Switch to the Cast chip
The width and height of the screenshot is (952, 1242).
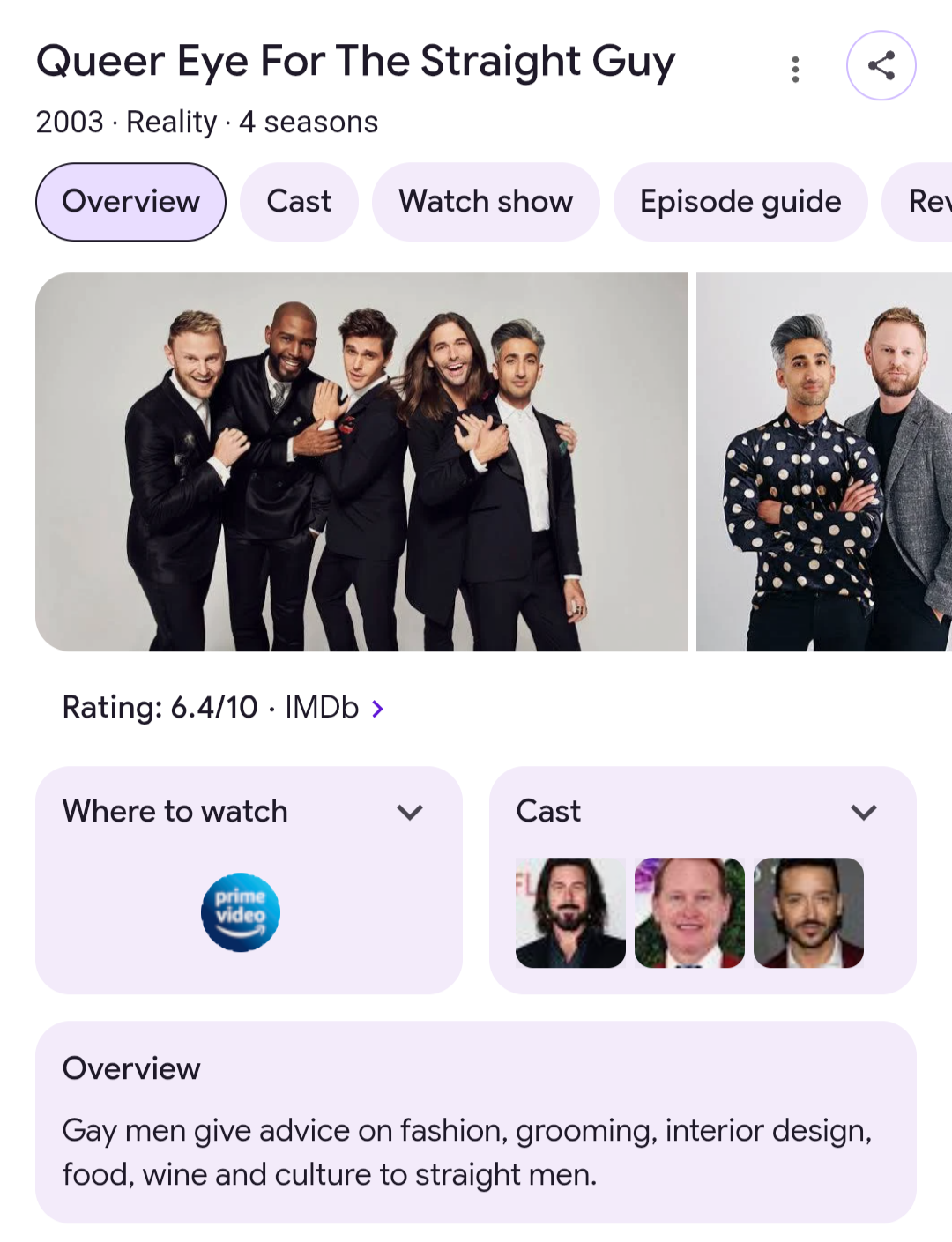[x=299, y=202]
